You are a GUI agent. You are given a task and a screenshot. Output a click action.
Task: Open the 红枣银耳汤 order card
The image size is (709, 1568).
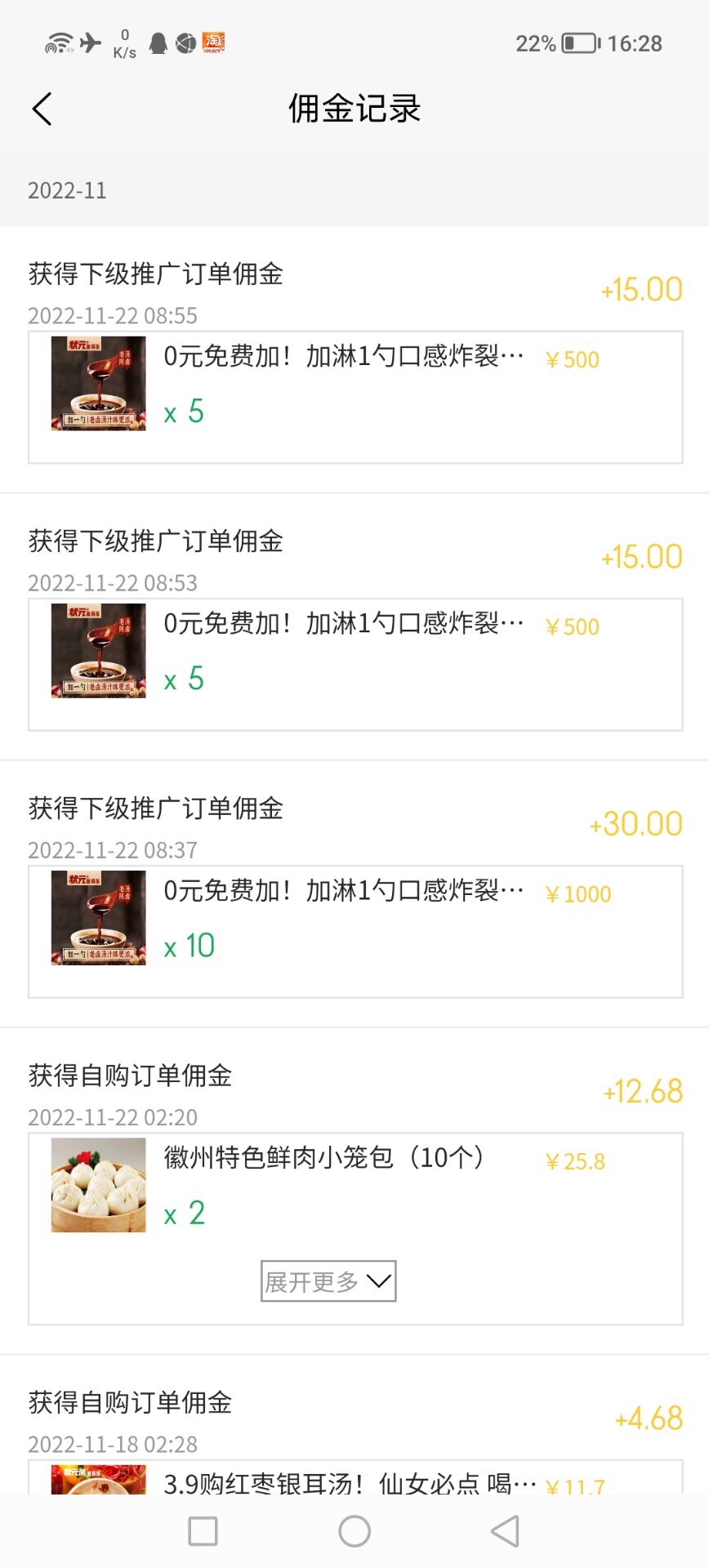[355, 1477]
